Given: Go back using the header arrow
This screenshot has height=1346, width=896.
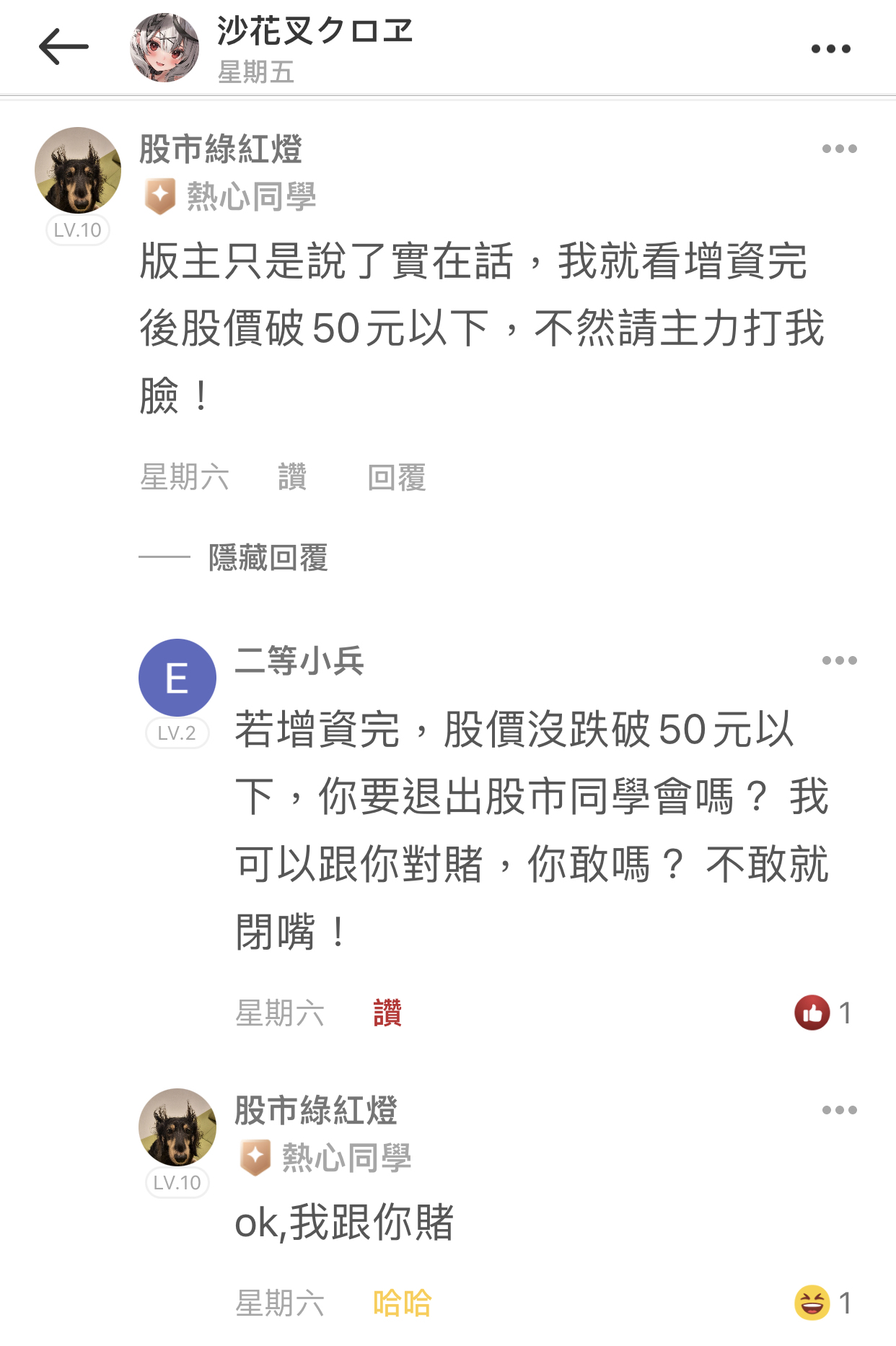Looking at the screenshot, I should click(x=63, y=48).
